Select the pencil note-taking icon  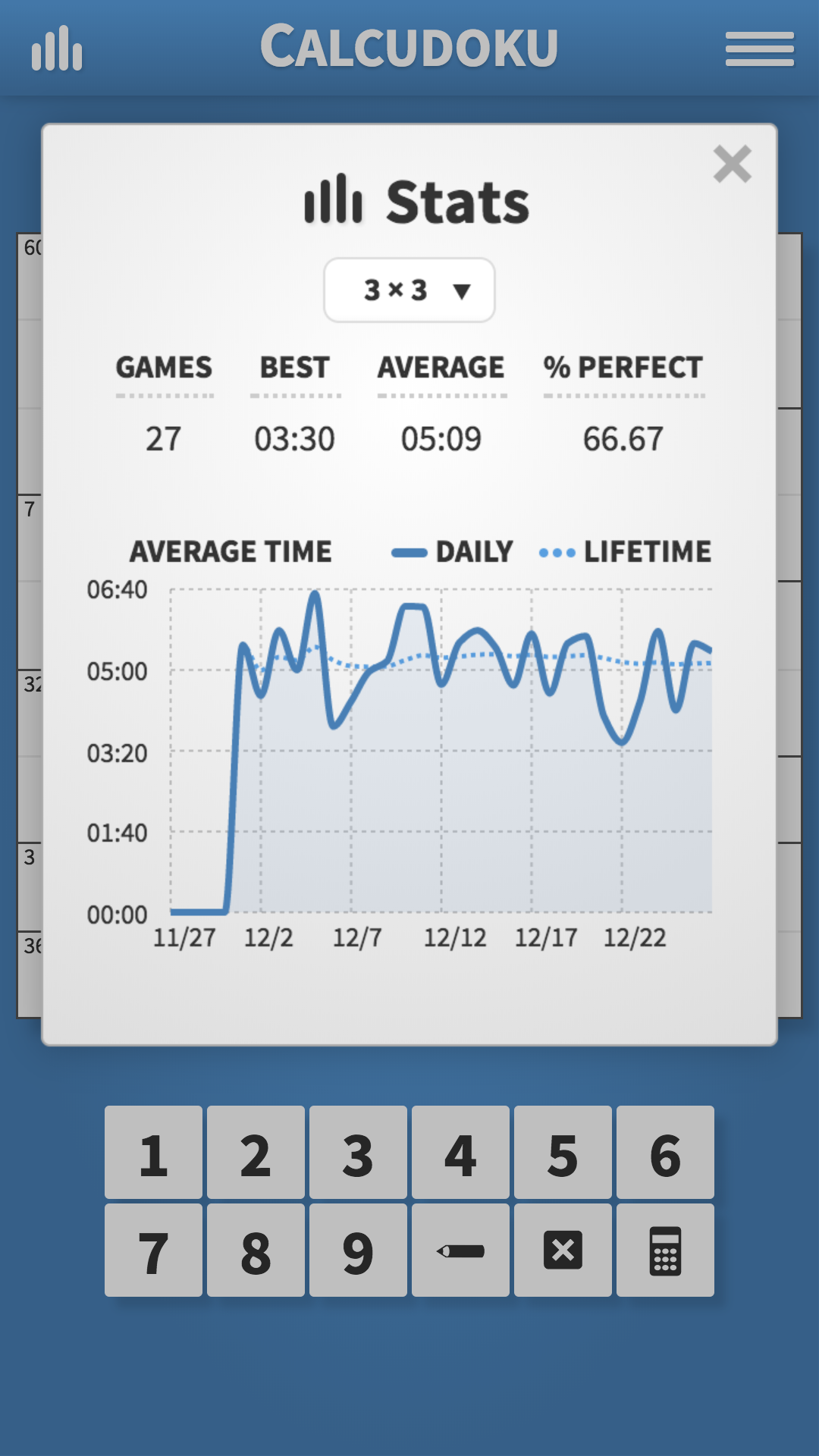459,1248
